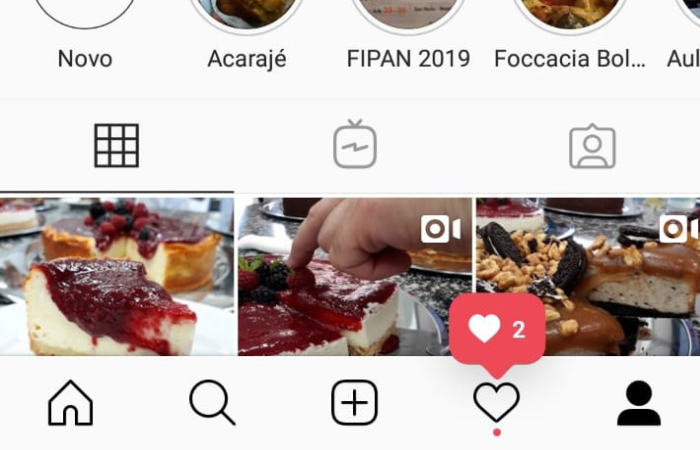Open the cheesecake with red jam post
Image resolution: width=700 pixels, height=450 pixels.
tap(116, 276)
